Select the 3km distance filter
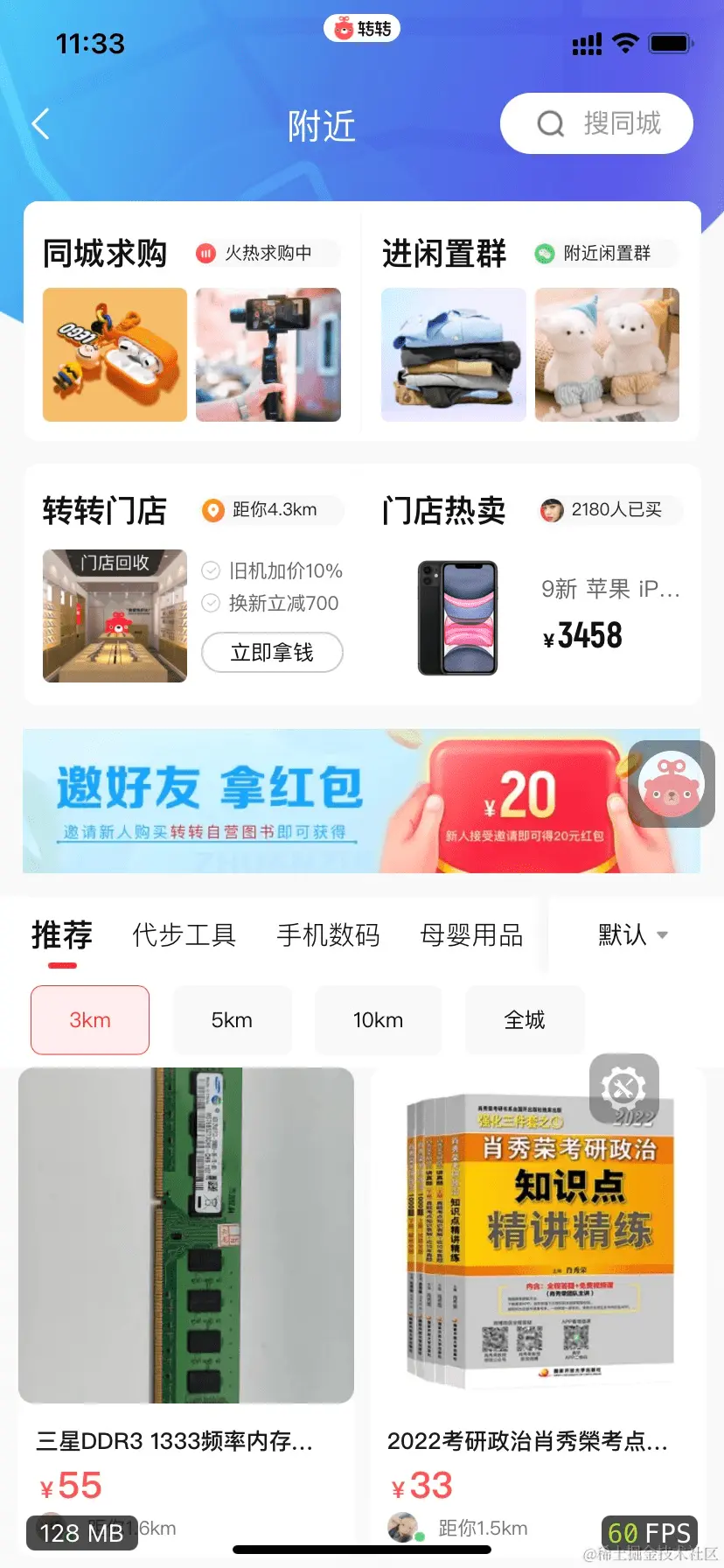Screen dimensions: 724x1568 89,1019
